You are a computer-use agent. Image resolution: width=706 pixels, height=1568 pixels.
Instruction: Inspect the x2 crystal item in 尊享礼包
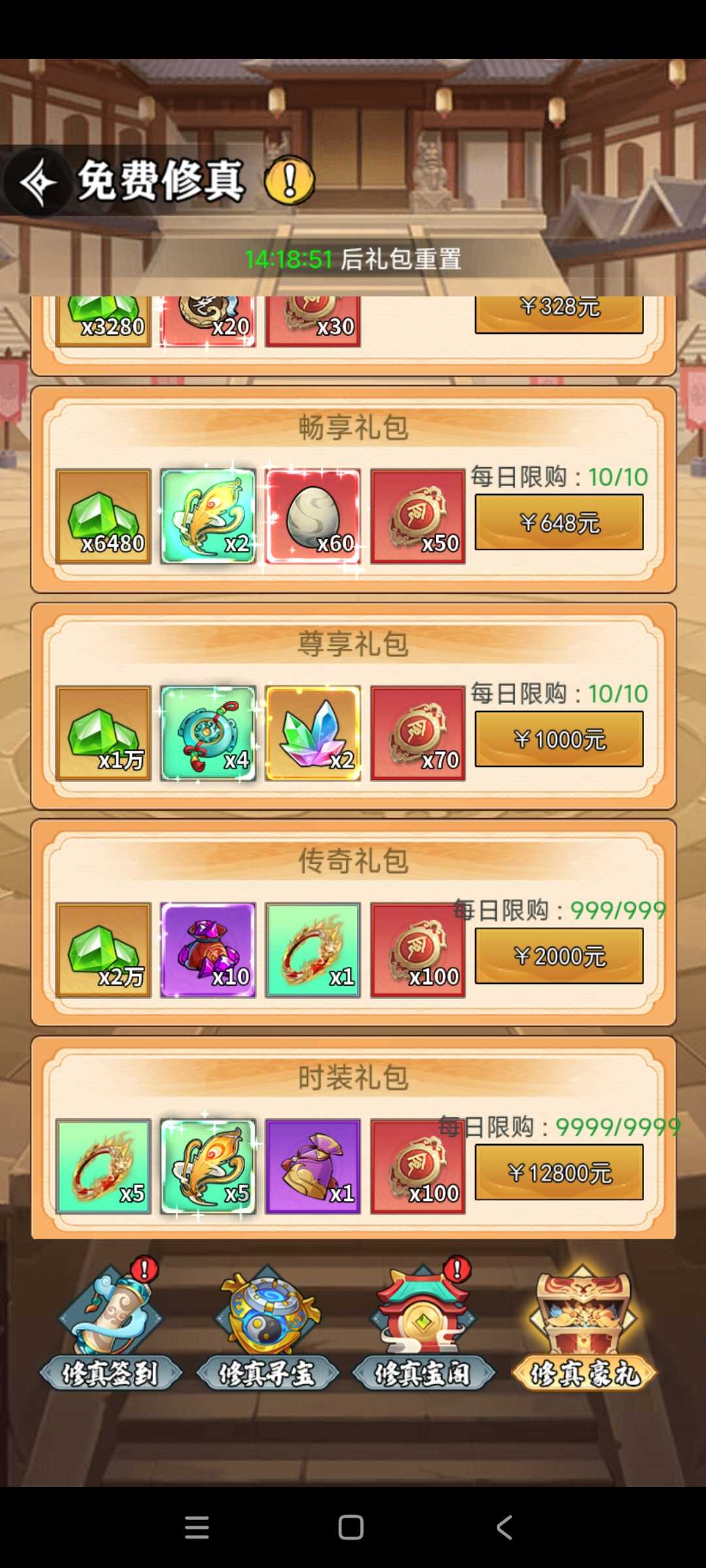pos(312,733)
